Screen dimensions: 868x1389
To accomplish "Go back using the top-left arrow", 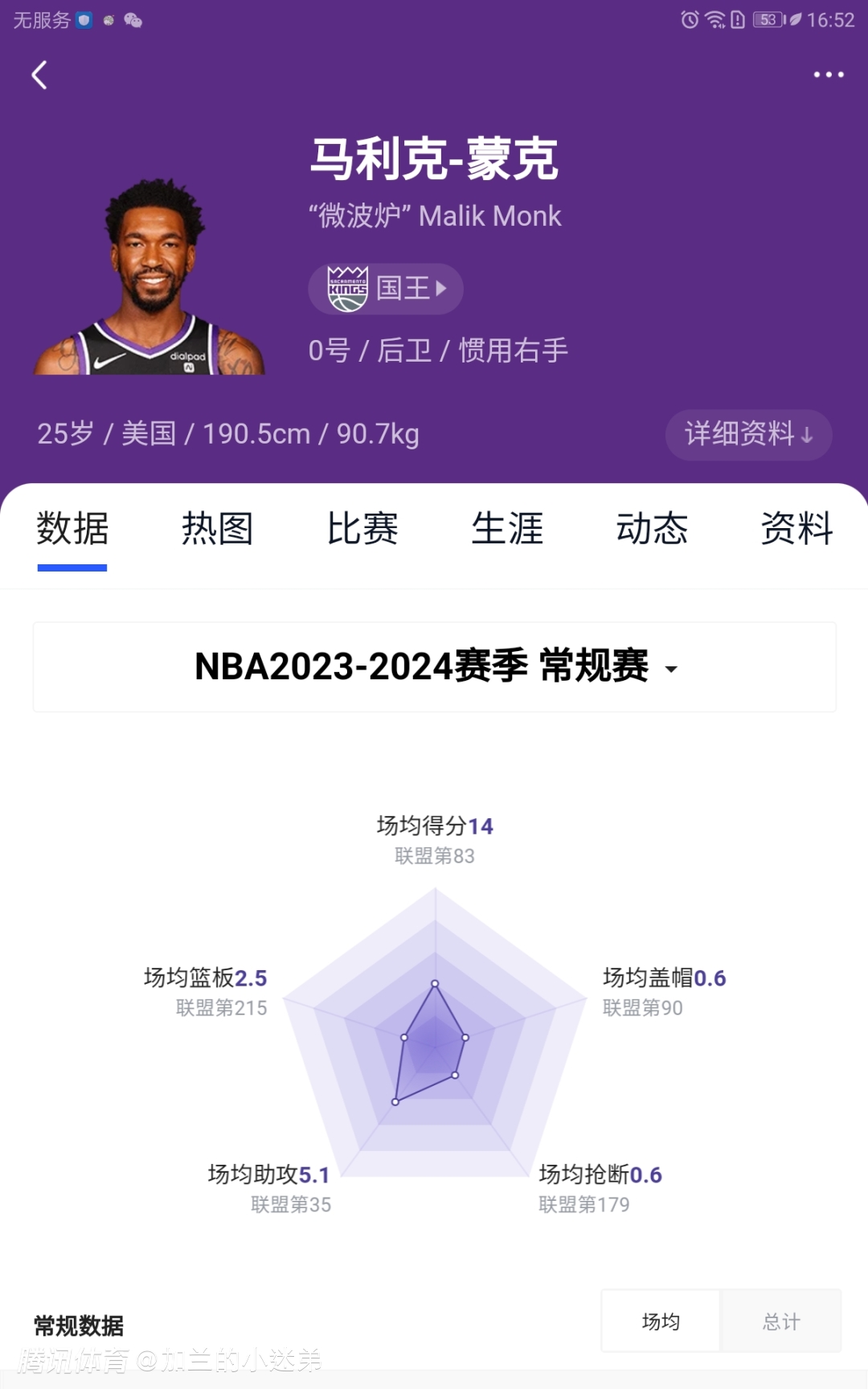I will tap(39, 76).
